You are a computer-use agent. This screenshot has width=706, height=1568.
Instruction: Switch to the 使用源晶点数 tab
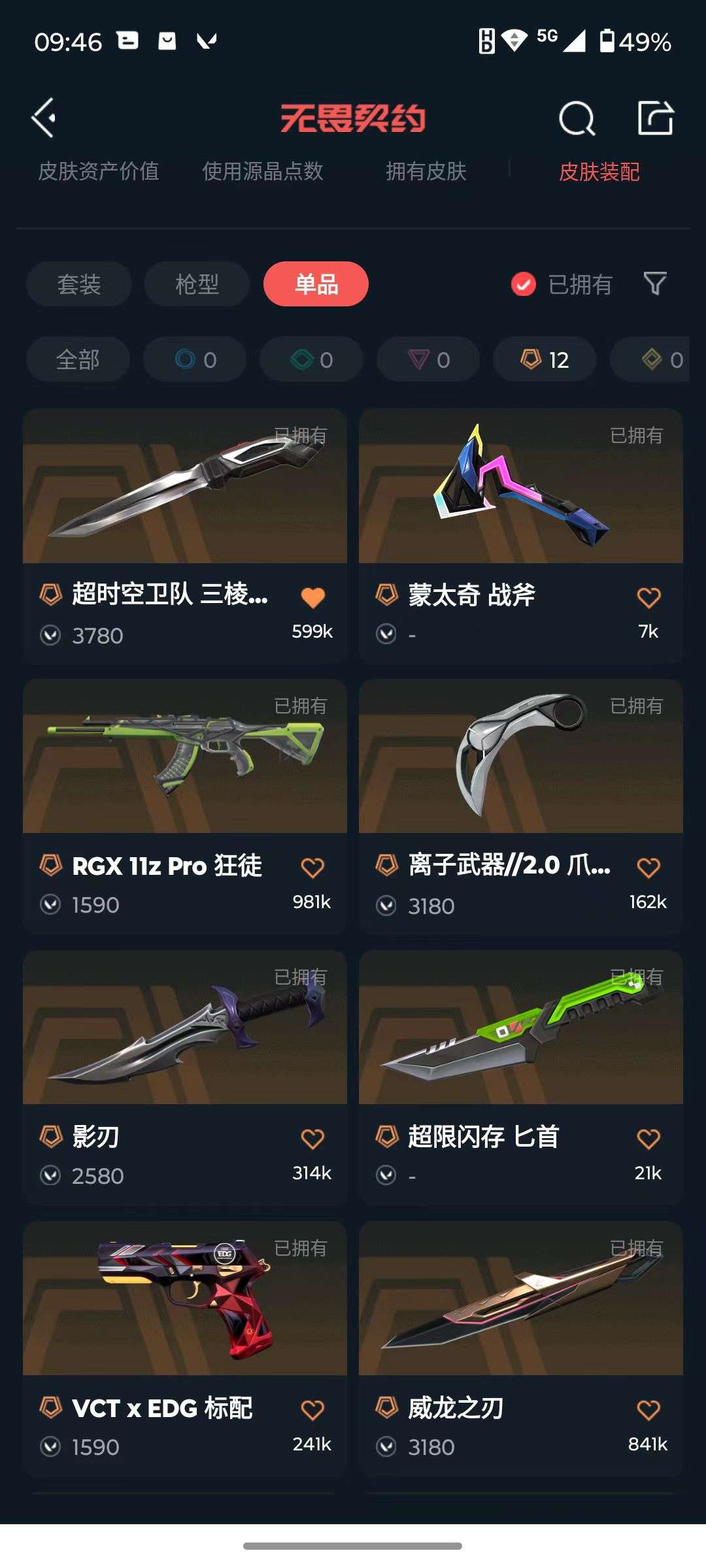263,171
